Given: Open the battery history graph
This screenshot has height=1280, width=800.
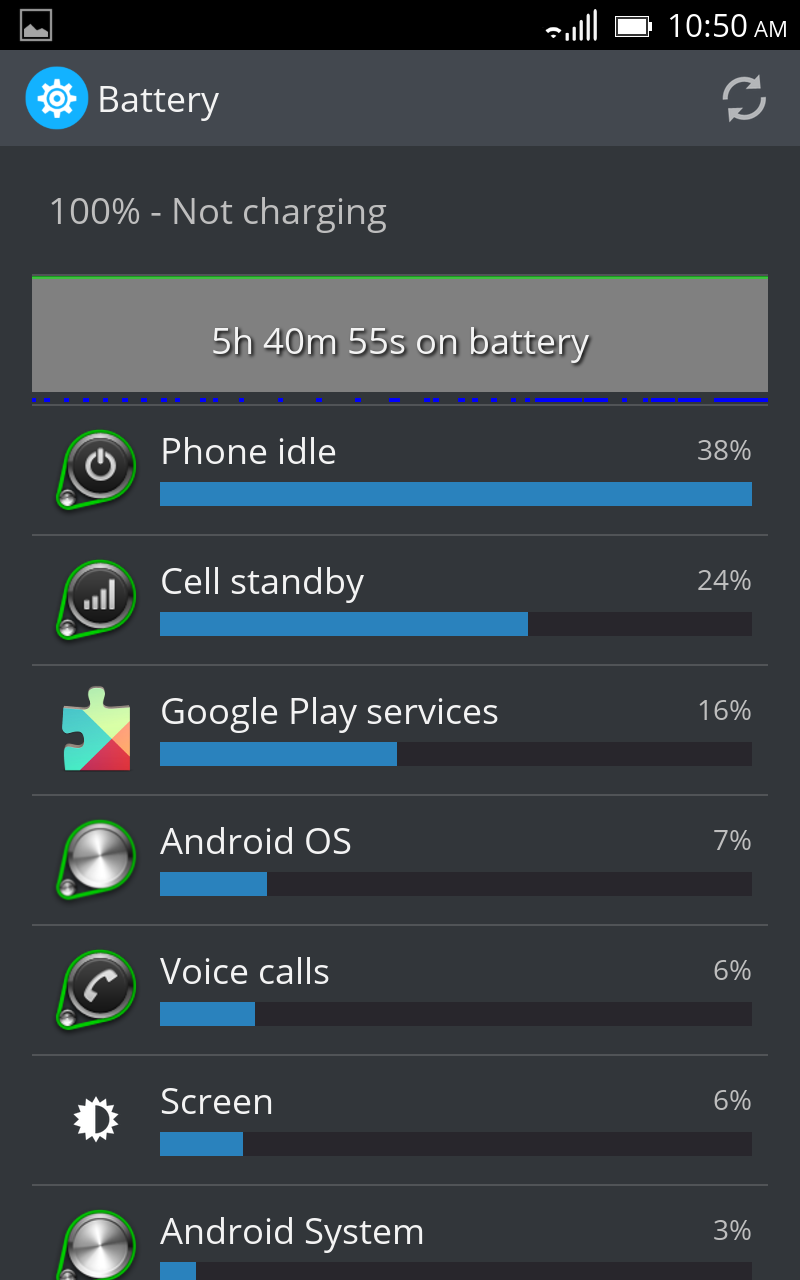Looking at the screenshot, I should point(400,339).
